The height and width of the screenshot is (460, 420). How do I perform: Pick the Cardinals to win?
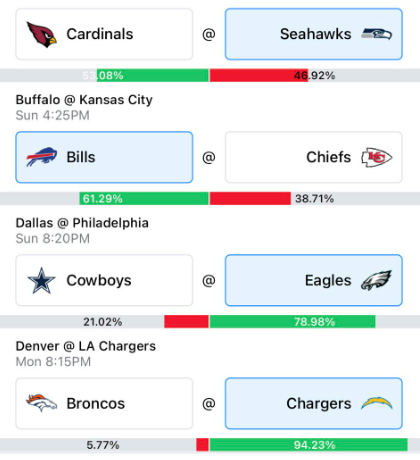click(x=104, y=34)
